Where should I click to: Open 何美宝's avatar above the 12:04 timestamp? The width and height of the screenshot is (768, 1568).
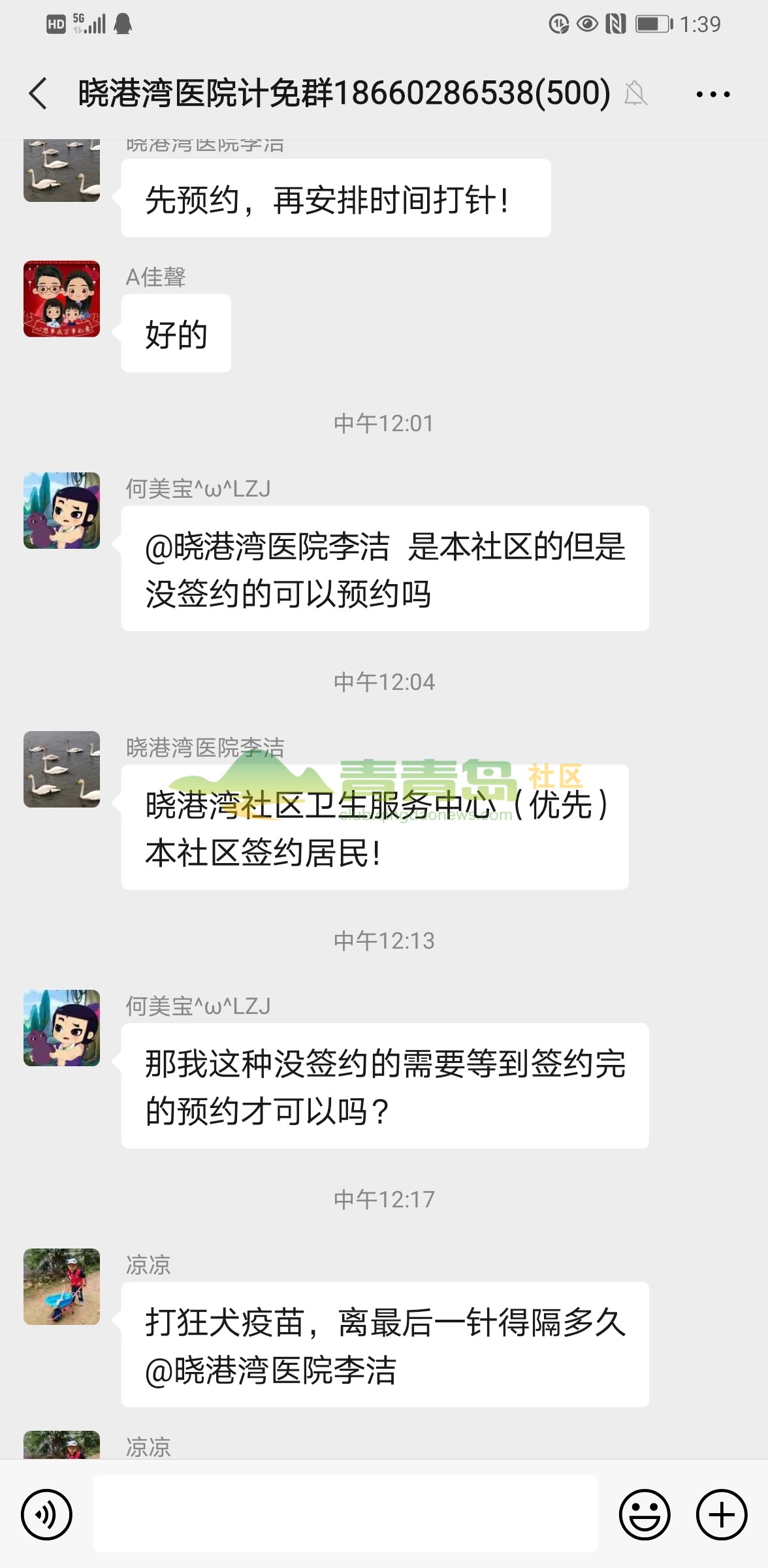[62, 511]
